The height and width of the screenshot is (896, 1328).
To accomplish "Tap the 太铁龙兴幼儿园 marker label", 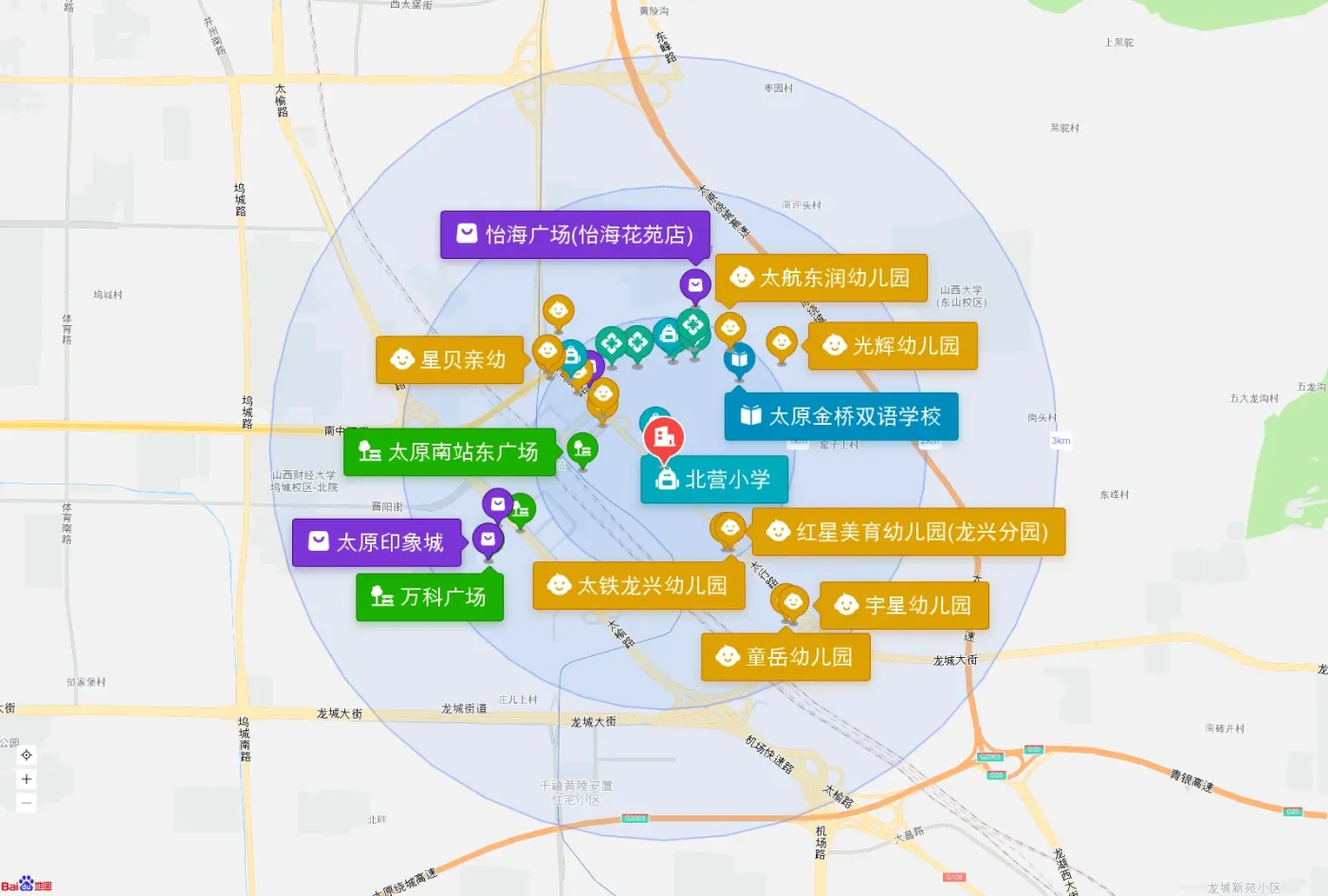I will (x=638, y=586).
